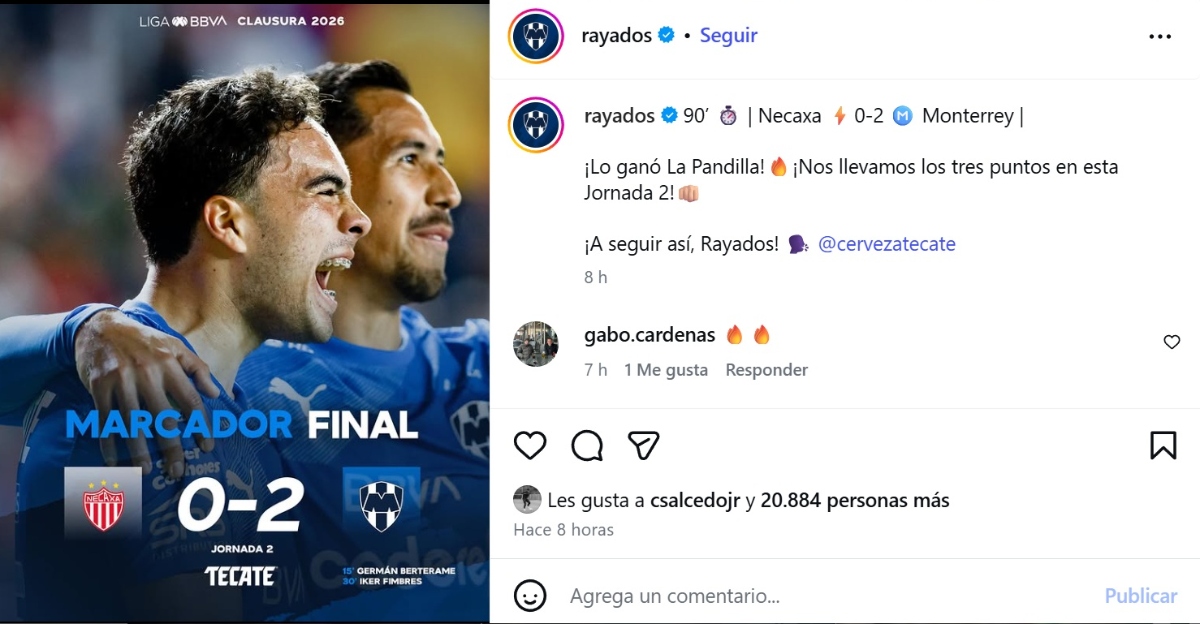Screen dimensions: 1200x624
Task: Open the comment bubble icon
Action: click(587, 445)
